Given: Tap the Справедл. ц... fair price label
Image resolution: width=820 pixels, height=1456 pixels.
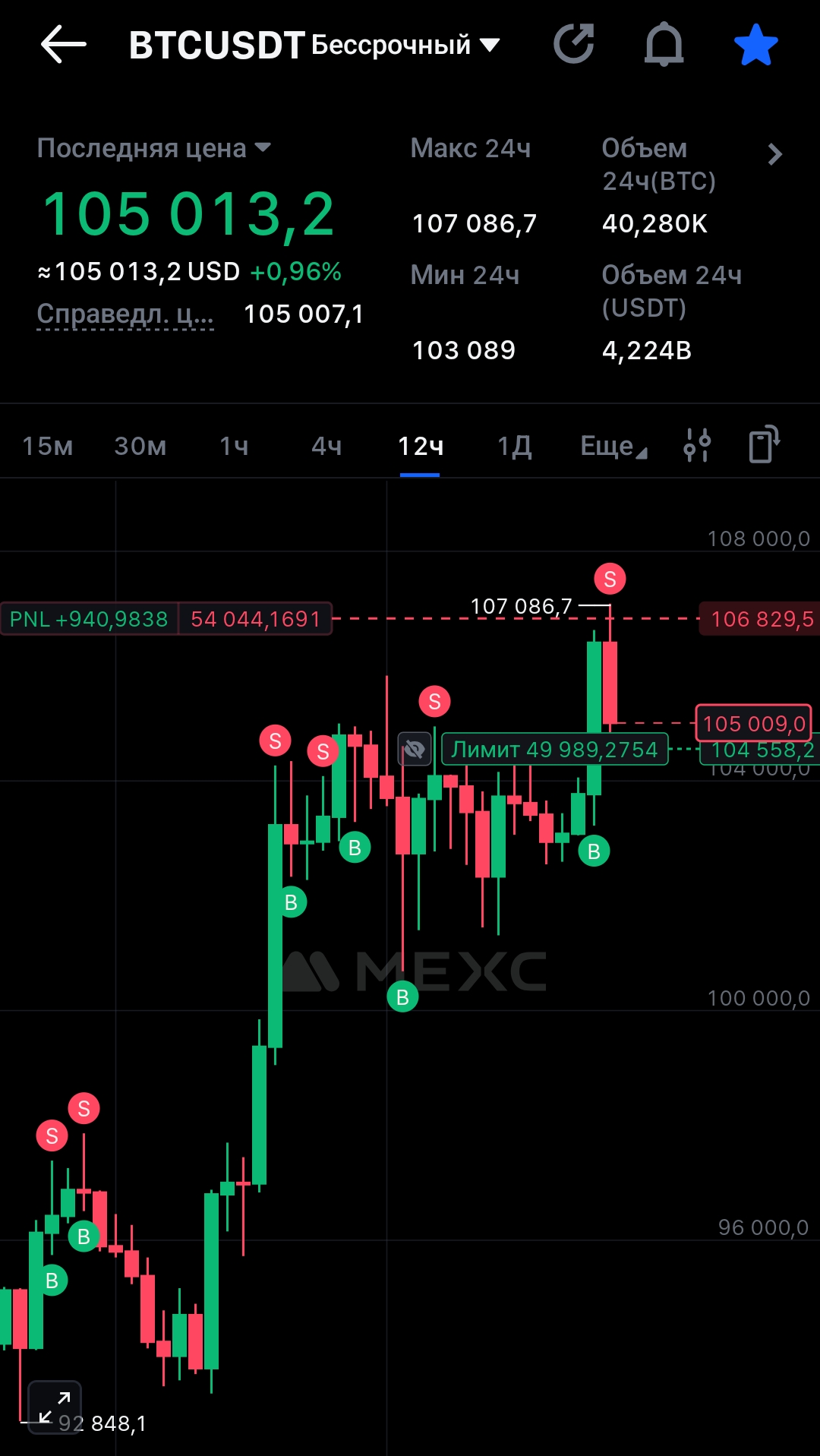Looking at the screenshot, I should pos(125,314).
